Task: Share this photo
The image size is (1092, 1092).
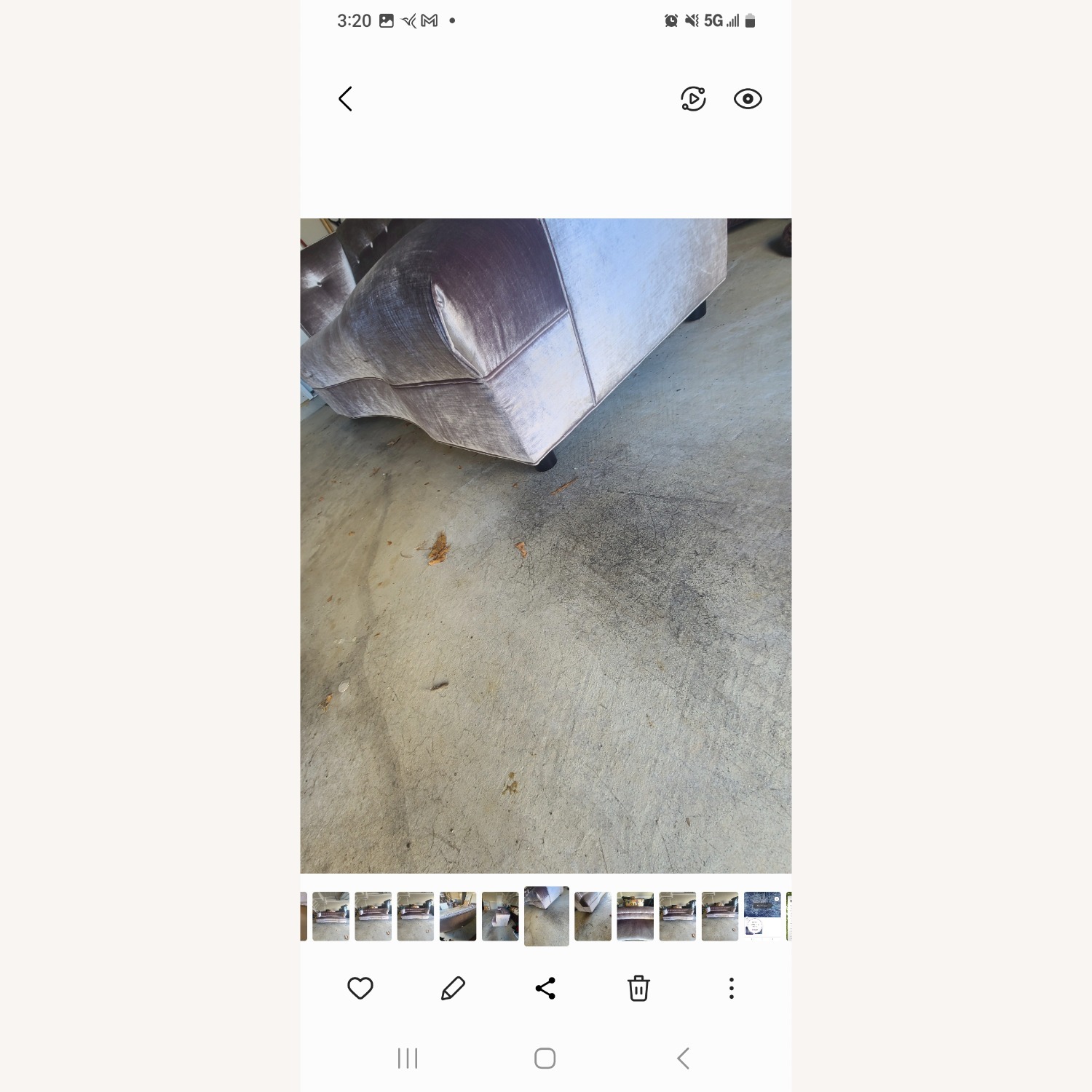Action: (x=545, y=988)
